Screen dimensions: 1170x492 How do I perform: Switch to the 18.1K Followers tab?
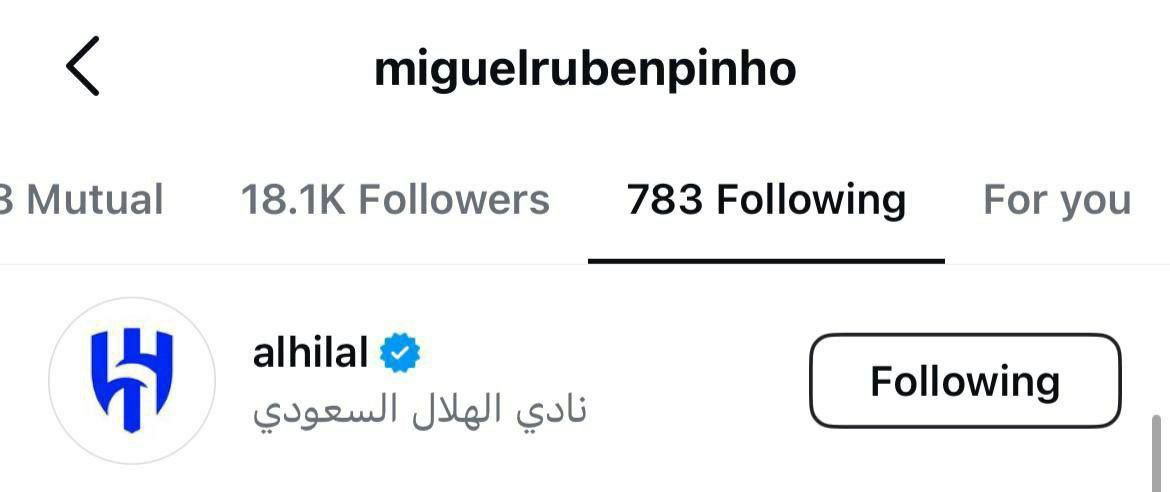click(x=395, y=200)
